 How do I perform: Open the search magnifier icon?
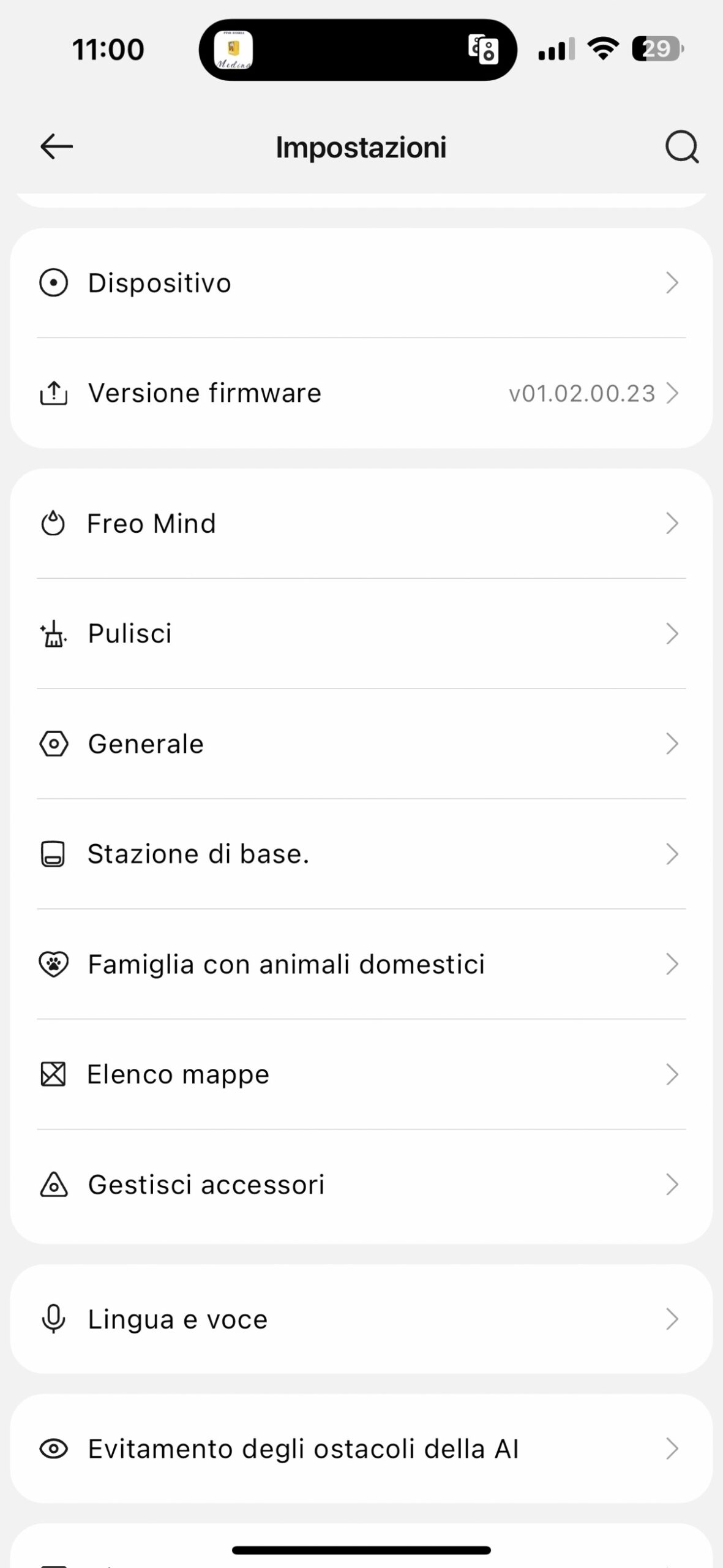tap(681, 147)
